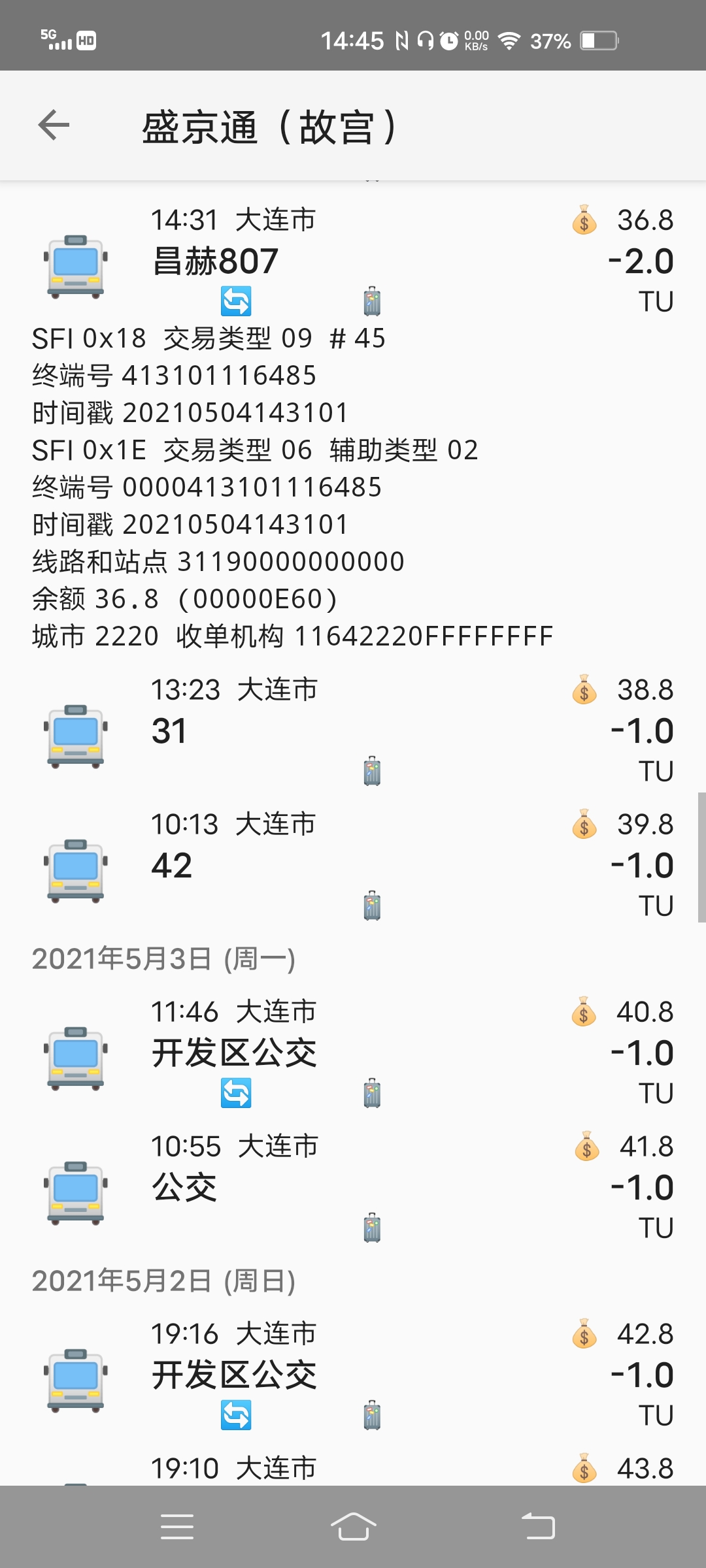Open the 10:13 route 42 transaction
Screen dimensions: 706x1568
coord(353,865)
